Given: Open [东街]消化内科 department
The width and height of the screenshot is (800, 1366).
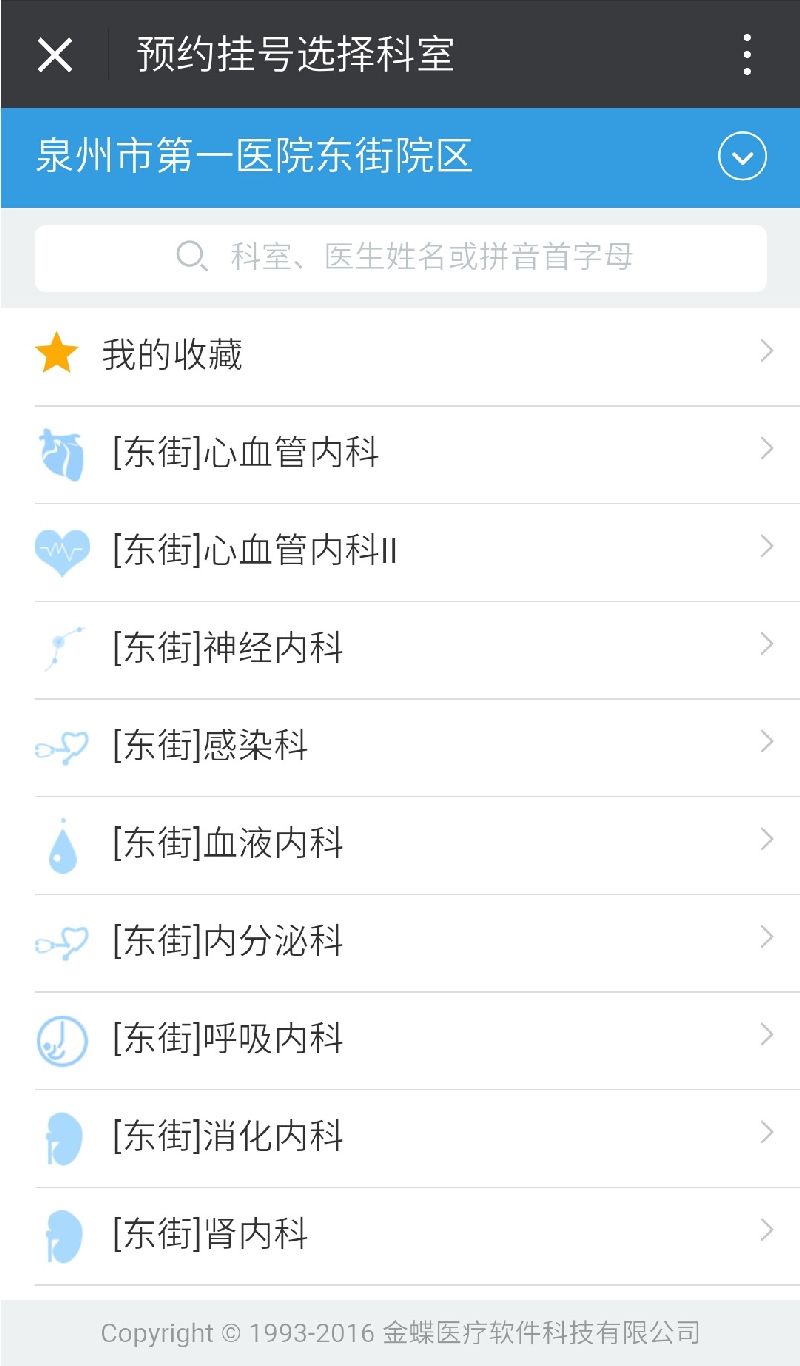Looking at the screenshot, I should coord(400,1138).
